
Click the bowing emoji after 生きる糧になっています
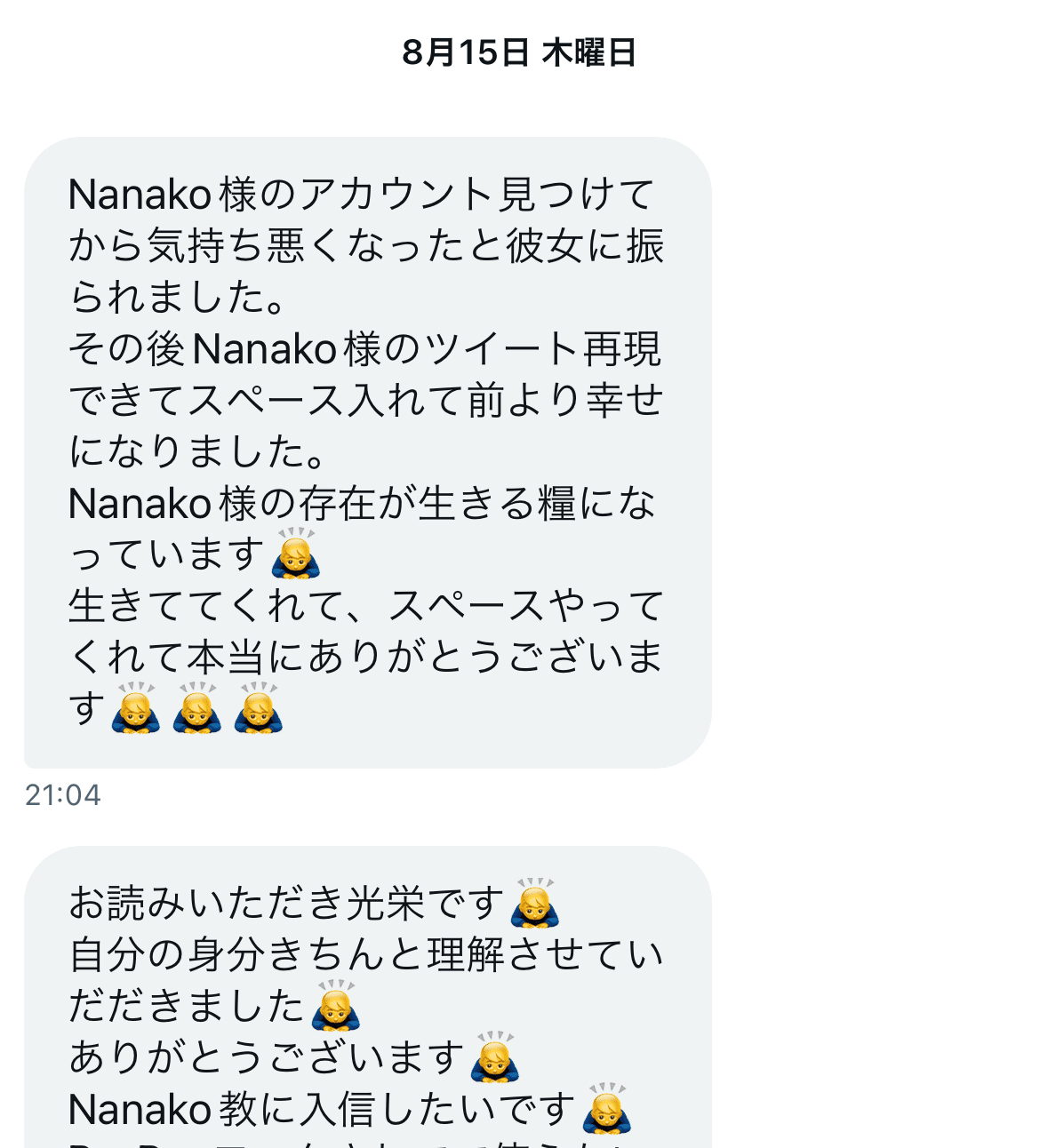pos(296,556)
